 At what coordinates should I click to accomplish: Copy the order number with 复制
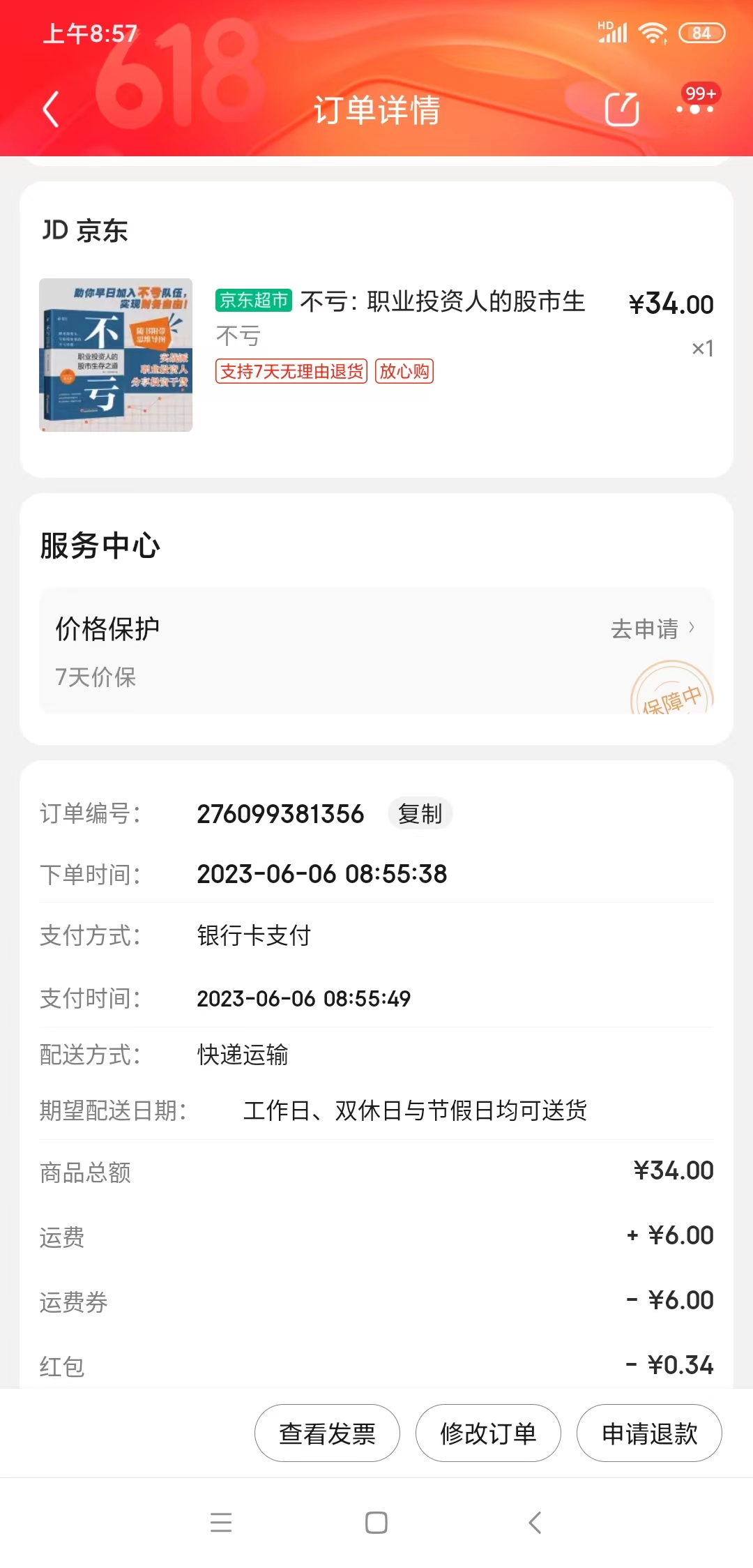click(x=420, y=814)
